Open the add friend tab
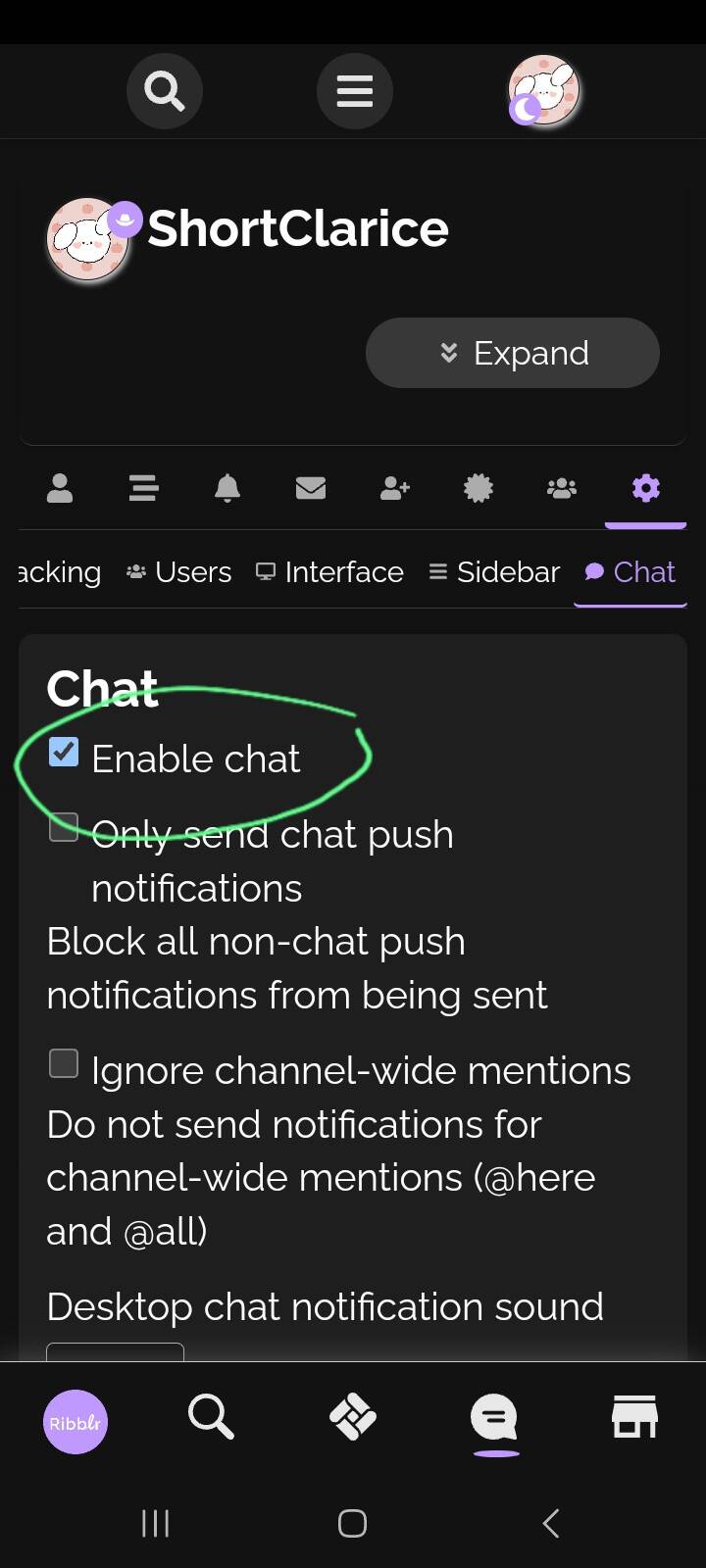This screenshot has height=1568, width=706. (395, 487)
